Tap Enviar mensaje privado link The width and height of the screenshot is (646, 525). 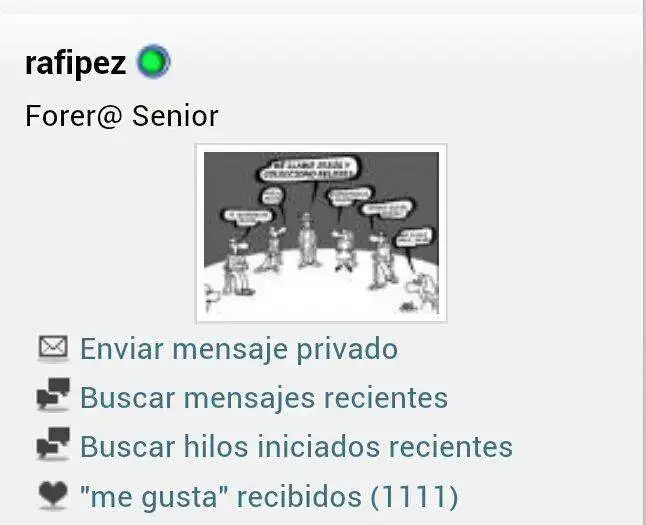[239, 349]
